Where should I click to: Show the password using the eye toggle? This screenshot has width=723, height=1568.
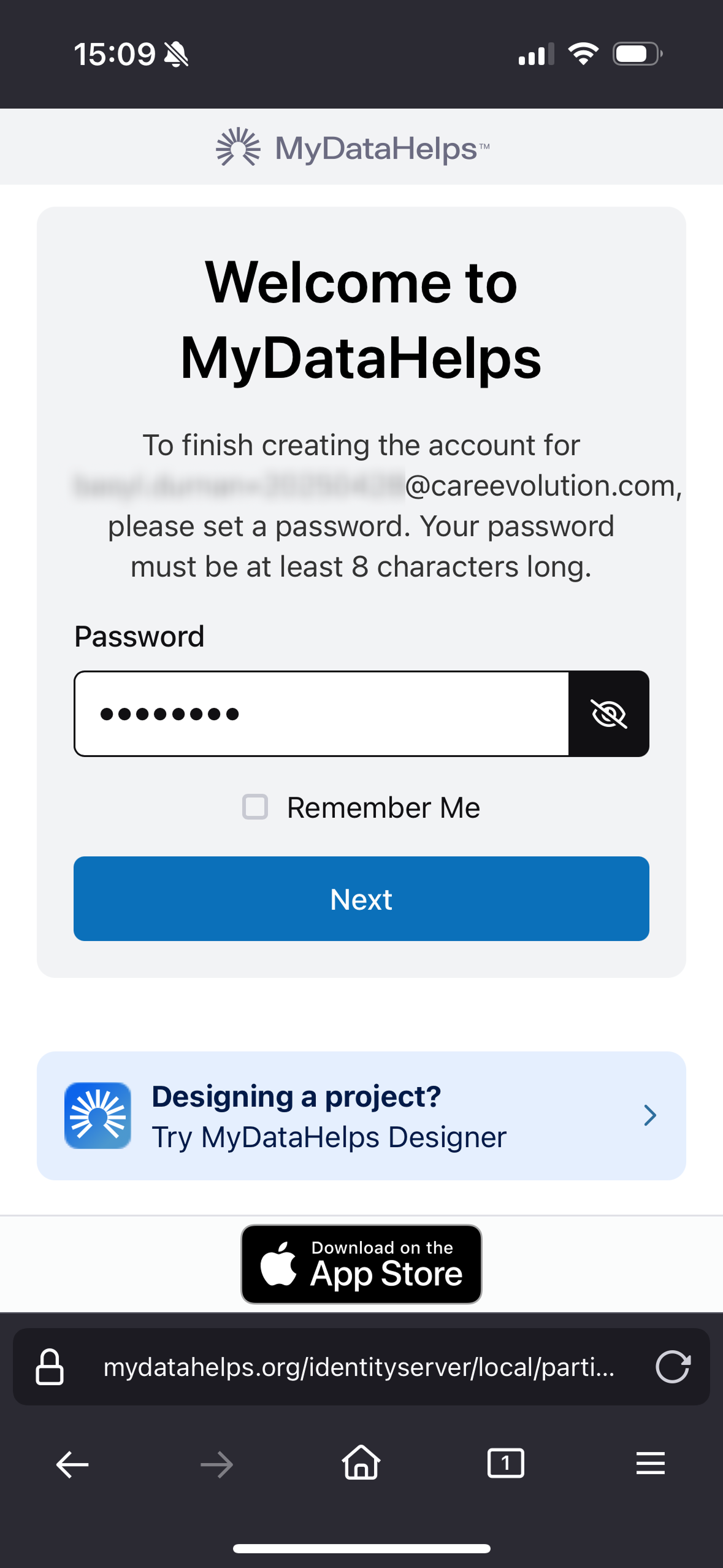coord(610,713)
